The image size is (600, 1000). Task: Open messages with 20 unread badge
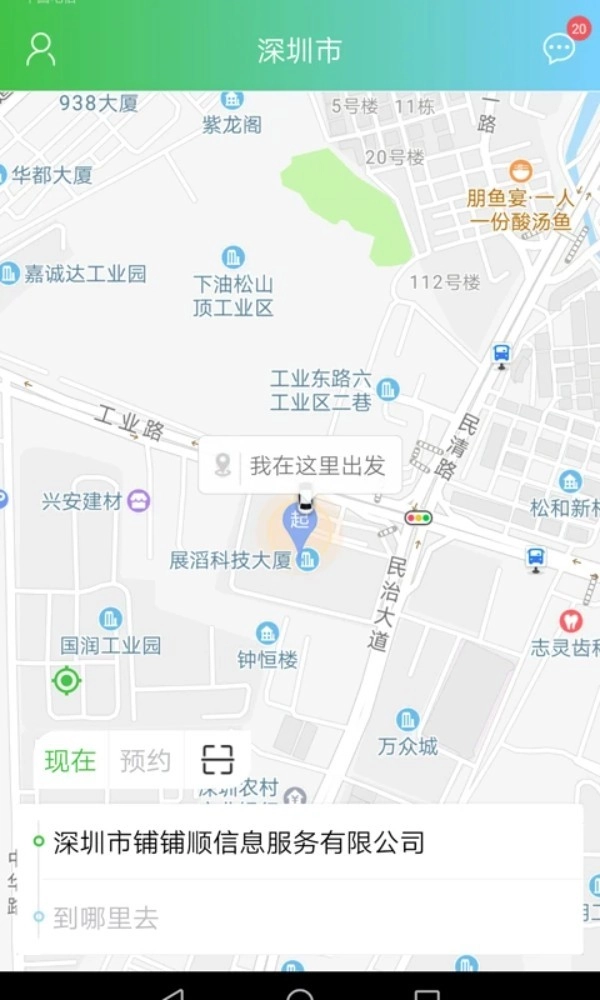point(559,48)
